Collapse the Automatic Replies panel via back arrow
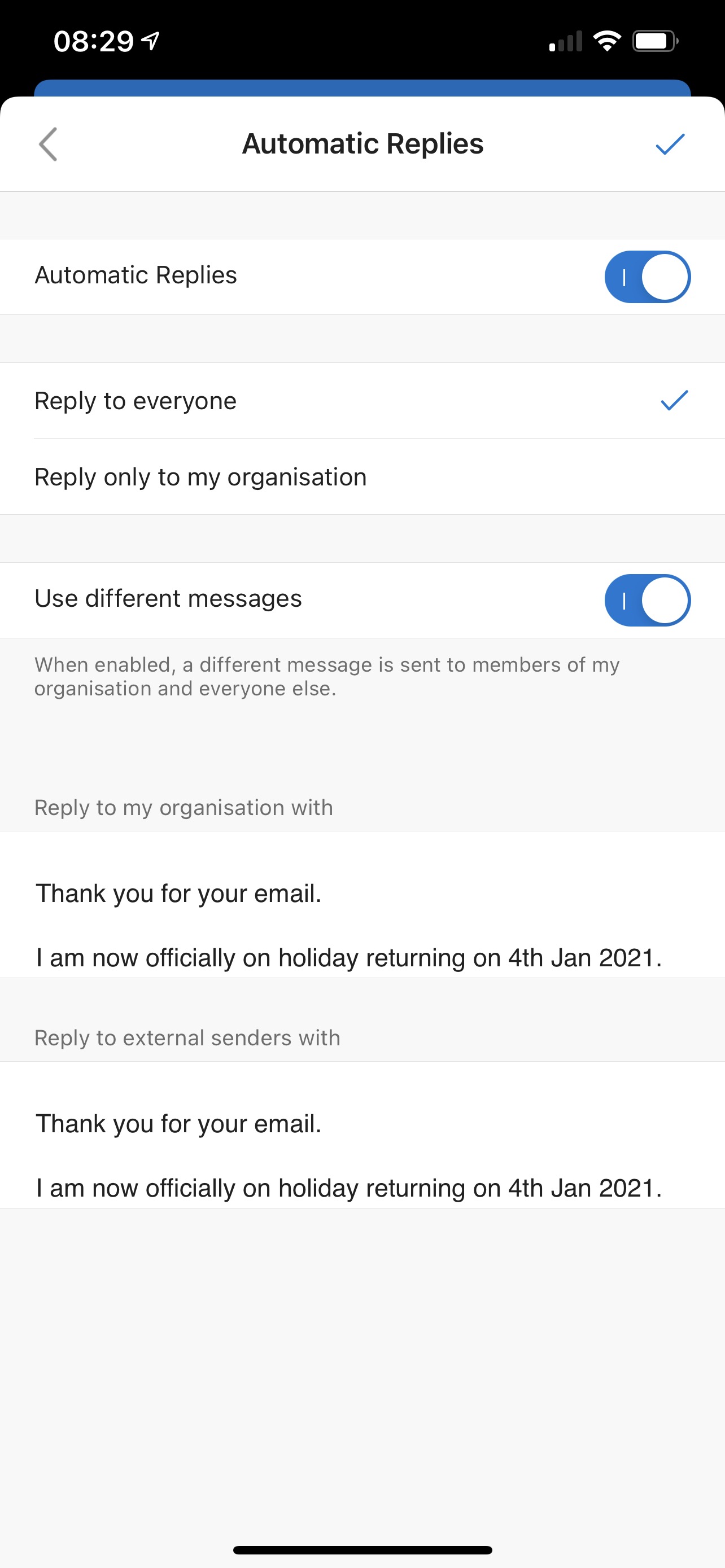 [x=47, y=144]
